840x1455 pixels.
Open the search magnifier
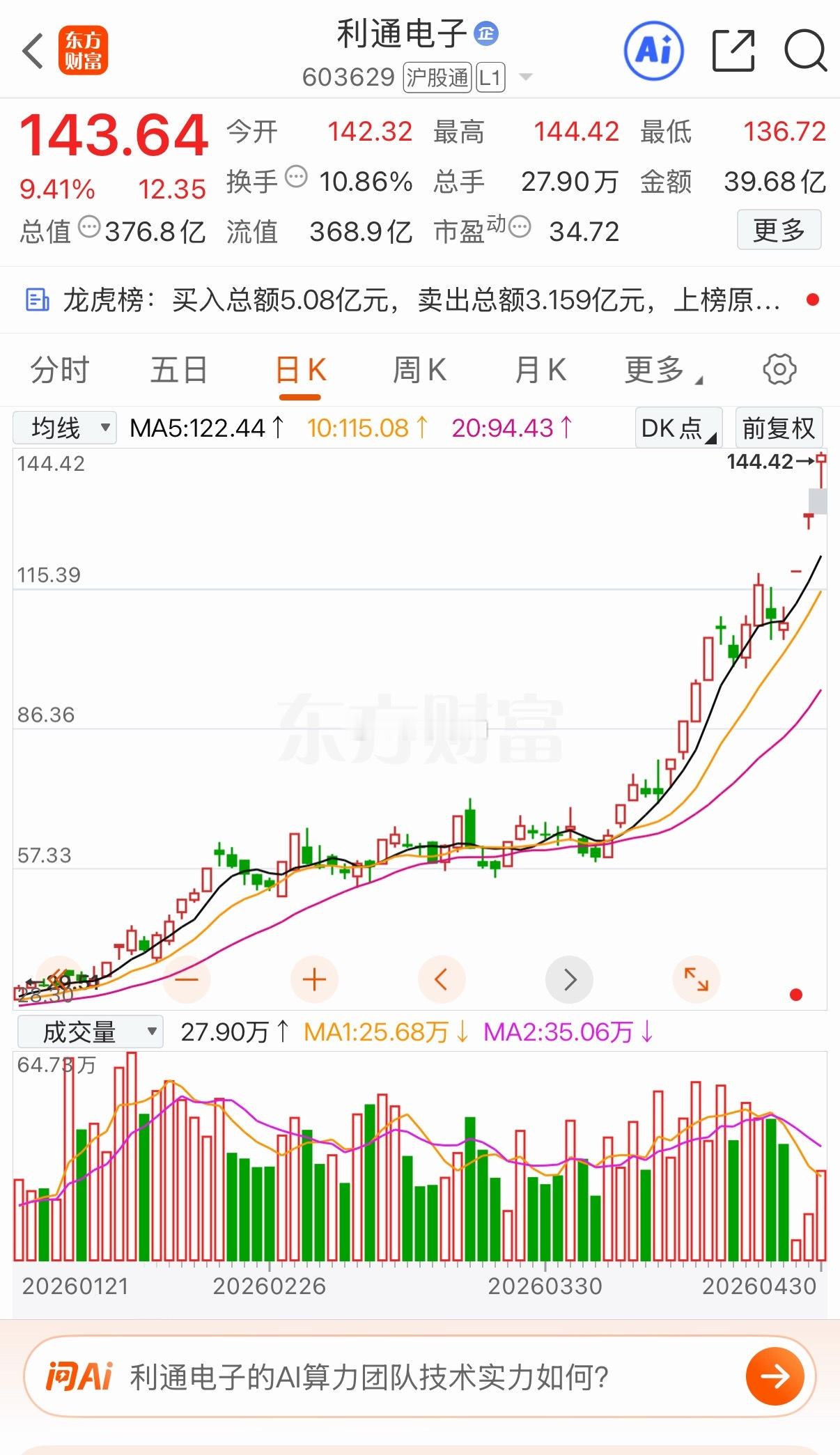point(806,50)
